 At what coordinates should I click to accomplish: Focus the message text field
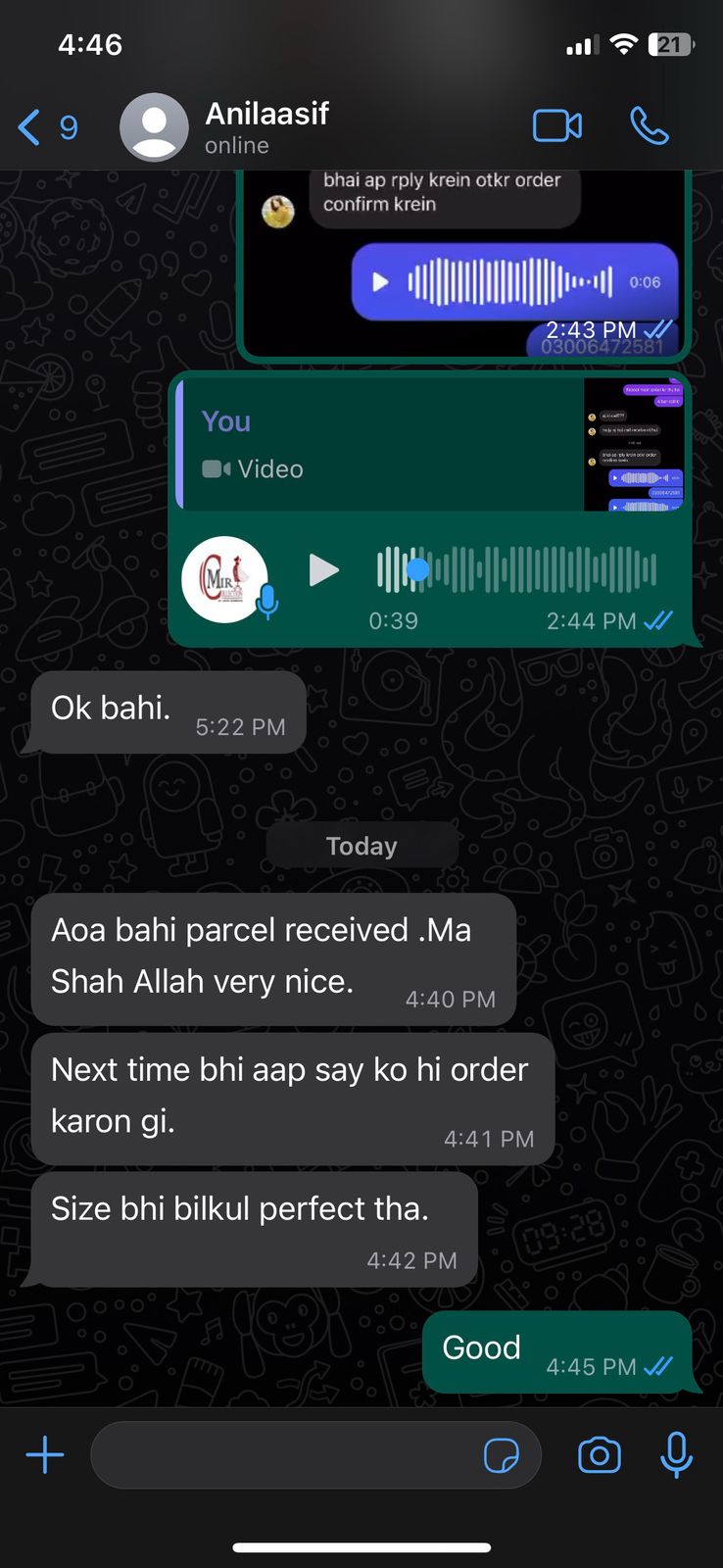[x=284, y=1455]
